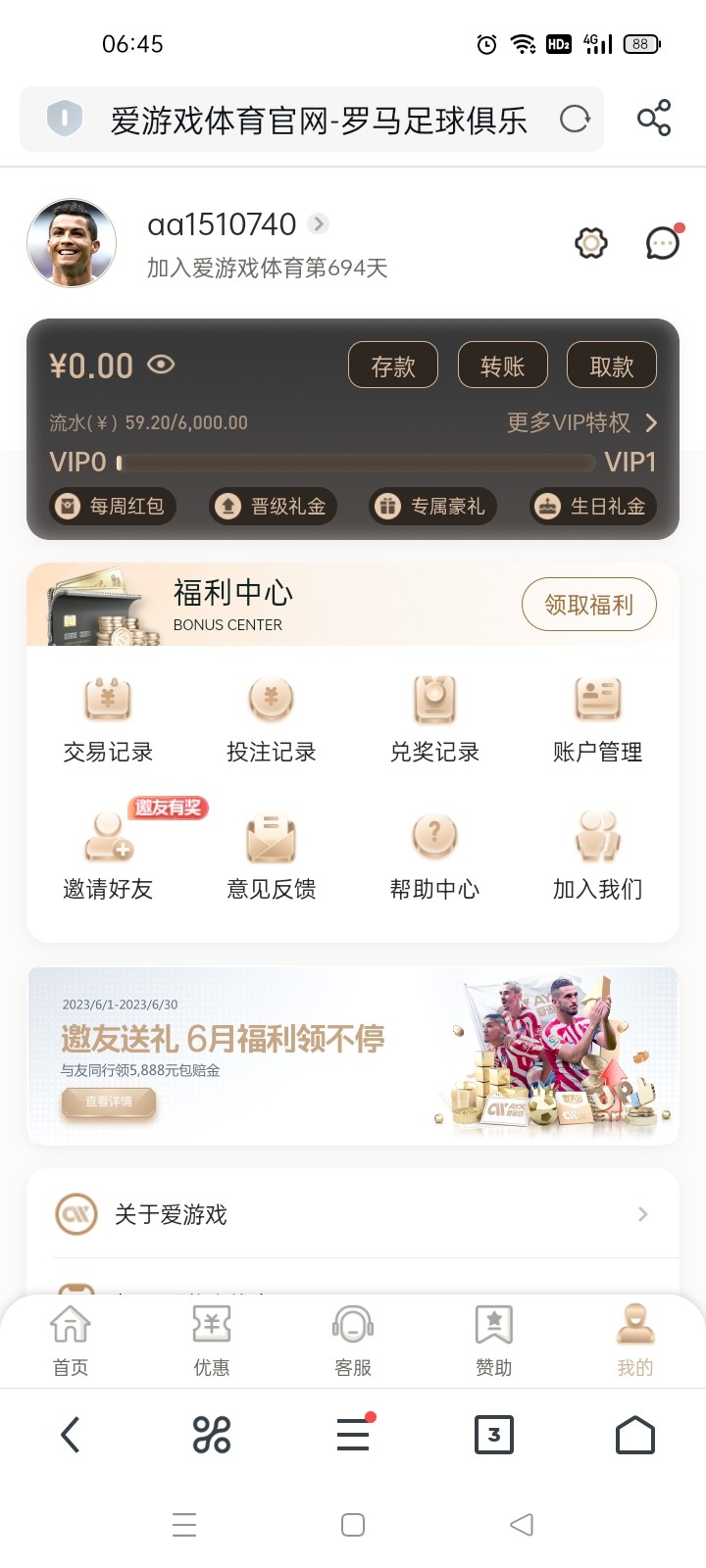Toggle balance visibility with the eye icon

tap(163, 364)
